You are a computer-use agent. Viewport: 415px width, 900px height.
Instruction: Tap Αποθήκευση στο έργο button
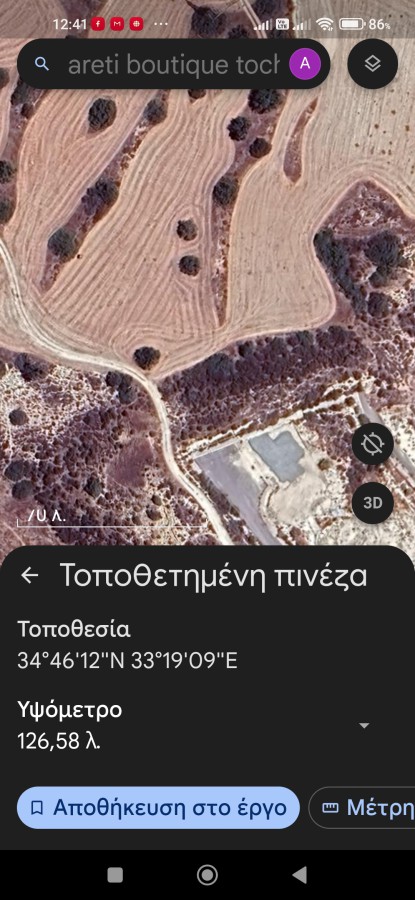(158, 808)
